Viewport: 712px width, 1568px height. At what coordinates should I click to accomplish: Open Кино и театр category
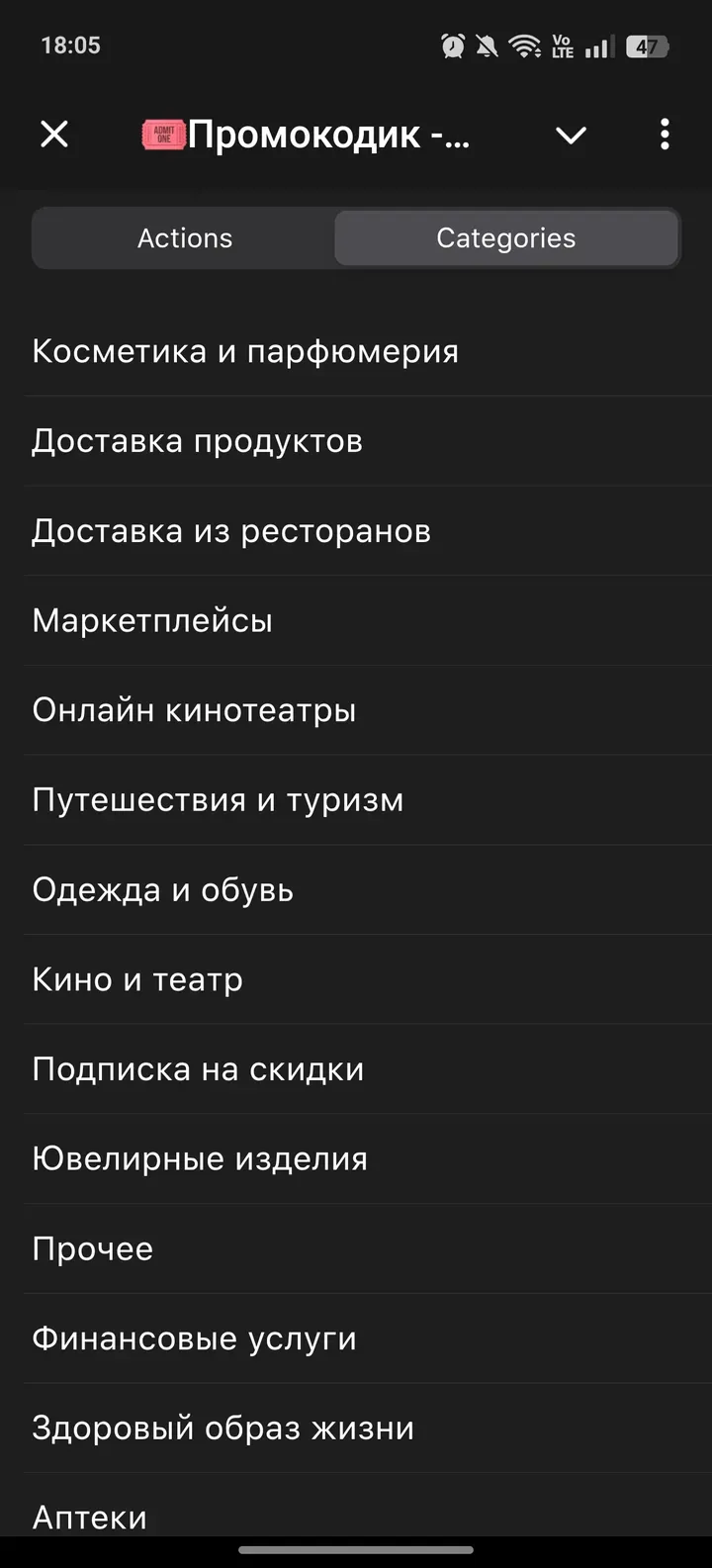tap(137, 979)
